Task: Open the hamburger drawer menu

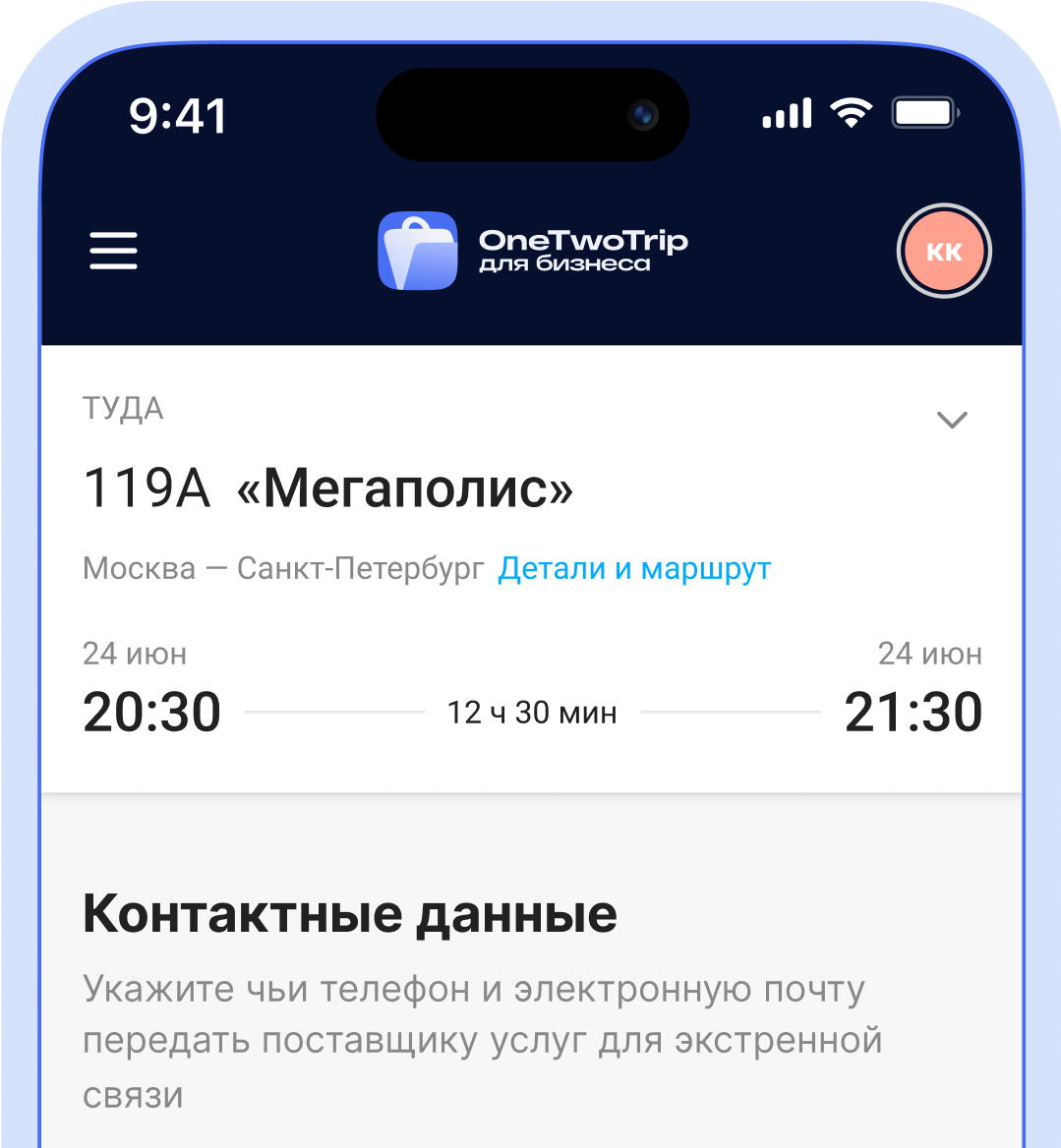Action: pyautogui.click(x=114, y=251)
